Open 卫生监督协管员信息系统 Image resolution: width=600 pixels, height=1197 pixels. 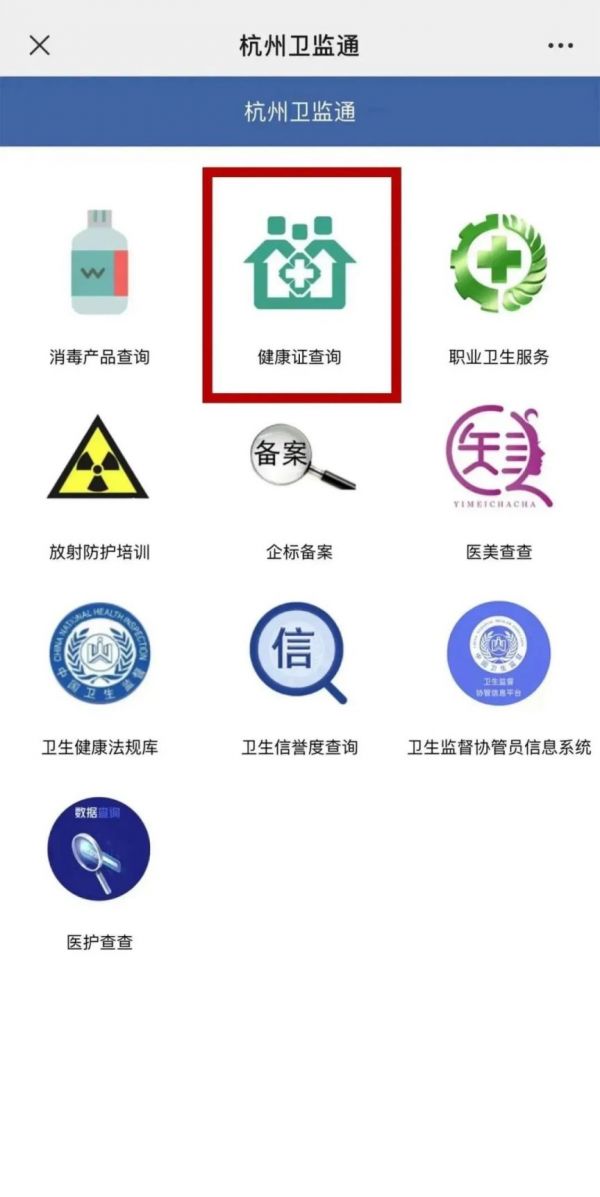(x=499, y=678)
